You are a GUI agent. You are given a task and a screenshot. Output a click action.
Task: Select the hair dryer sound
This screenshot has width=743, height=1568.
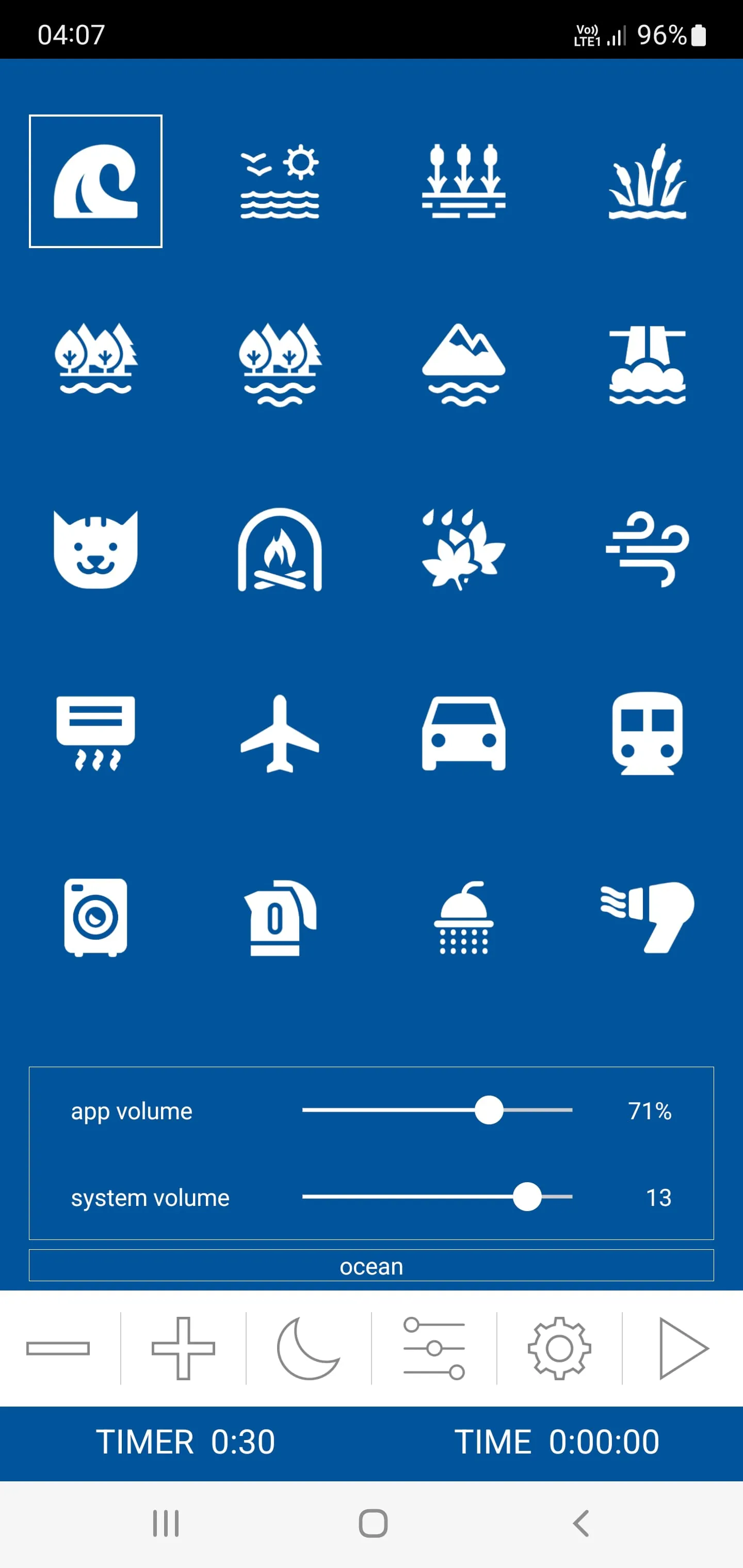(648, 917)
